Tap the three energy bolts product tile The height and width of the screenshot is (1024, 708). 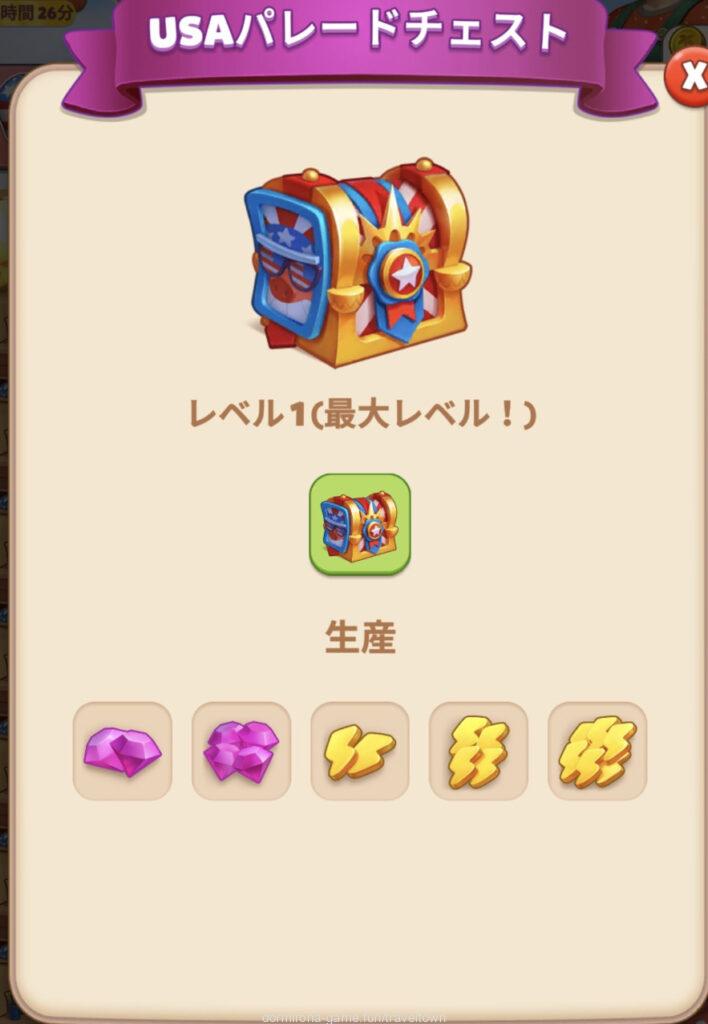(478, 750)
